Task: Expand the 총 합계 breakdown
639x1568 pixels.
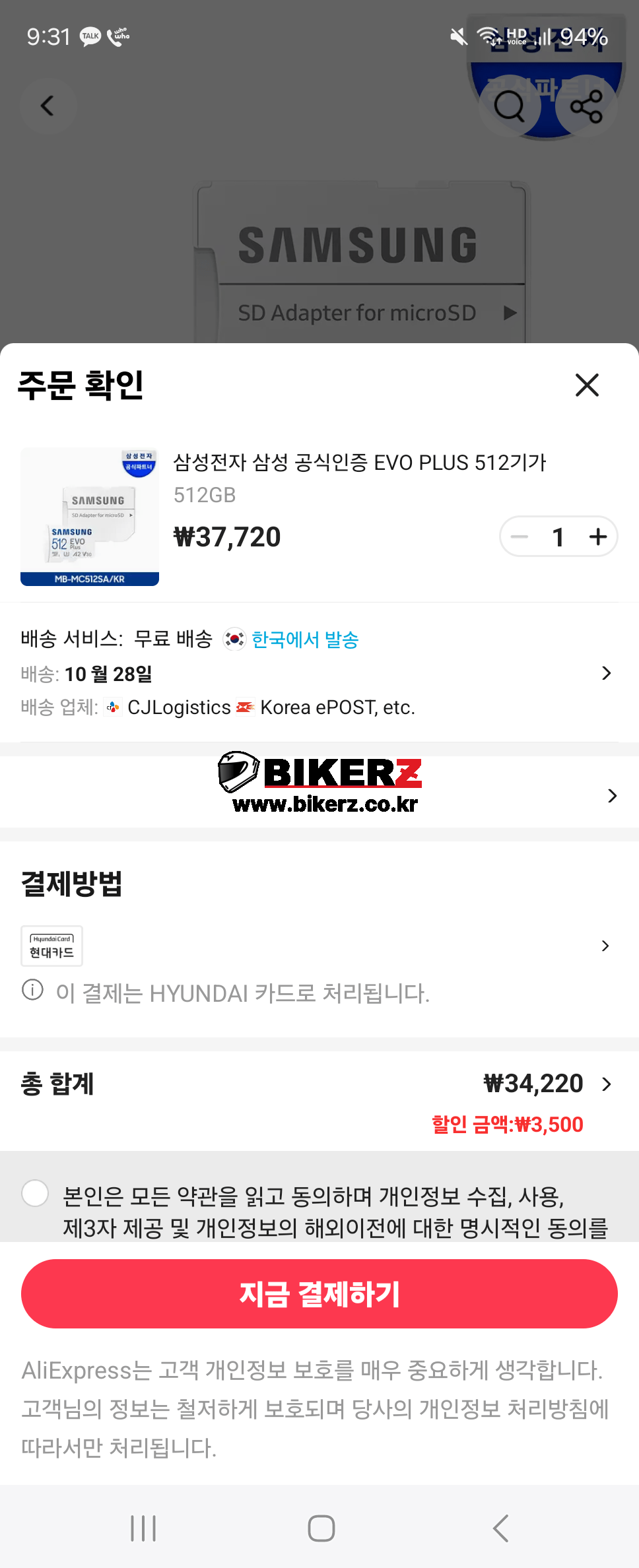Action: pos(607,1084)
